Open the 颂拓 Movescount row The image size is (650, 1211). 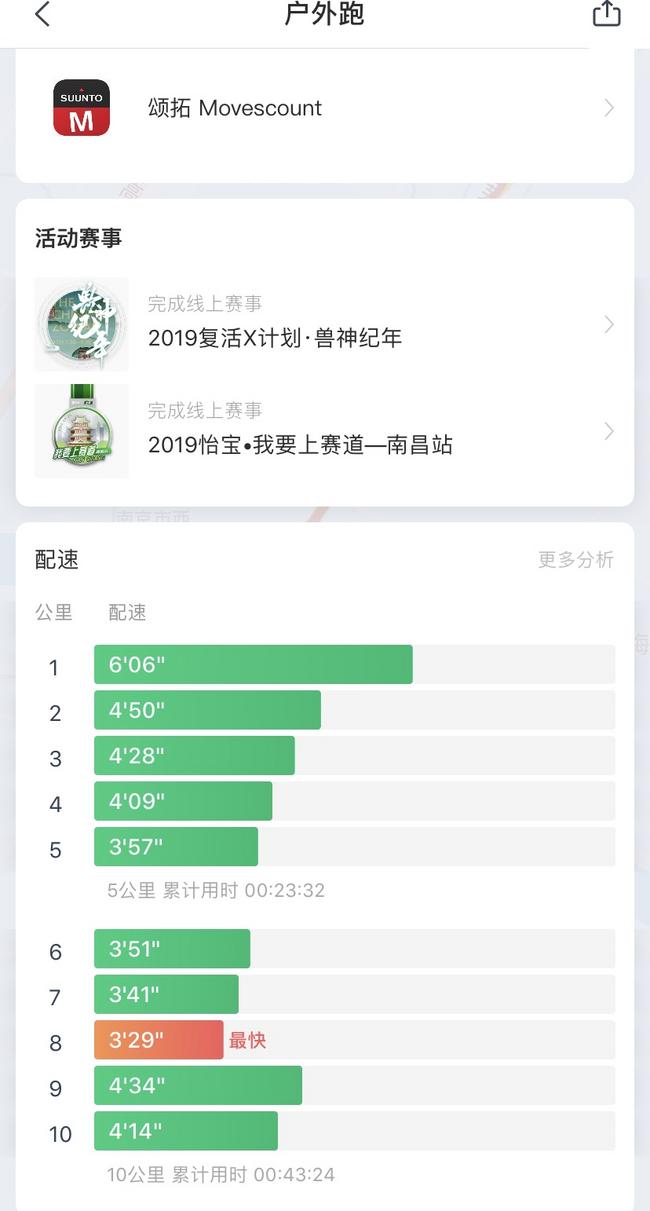(325, 108)
